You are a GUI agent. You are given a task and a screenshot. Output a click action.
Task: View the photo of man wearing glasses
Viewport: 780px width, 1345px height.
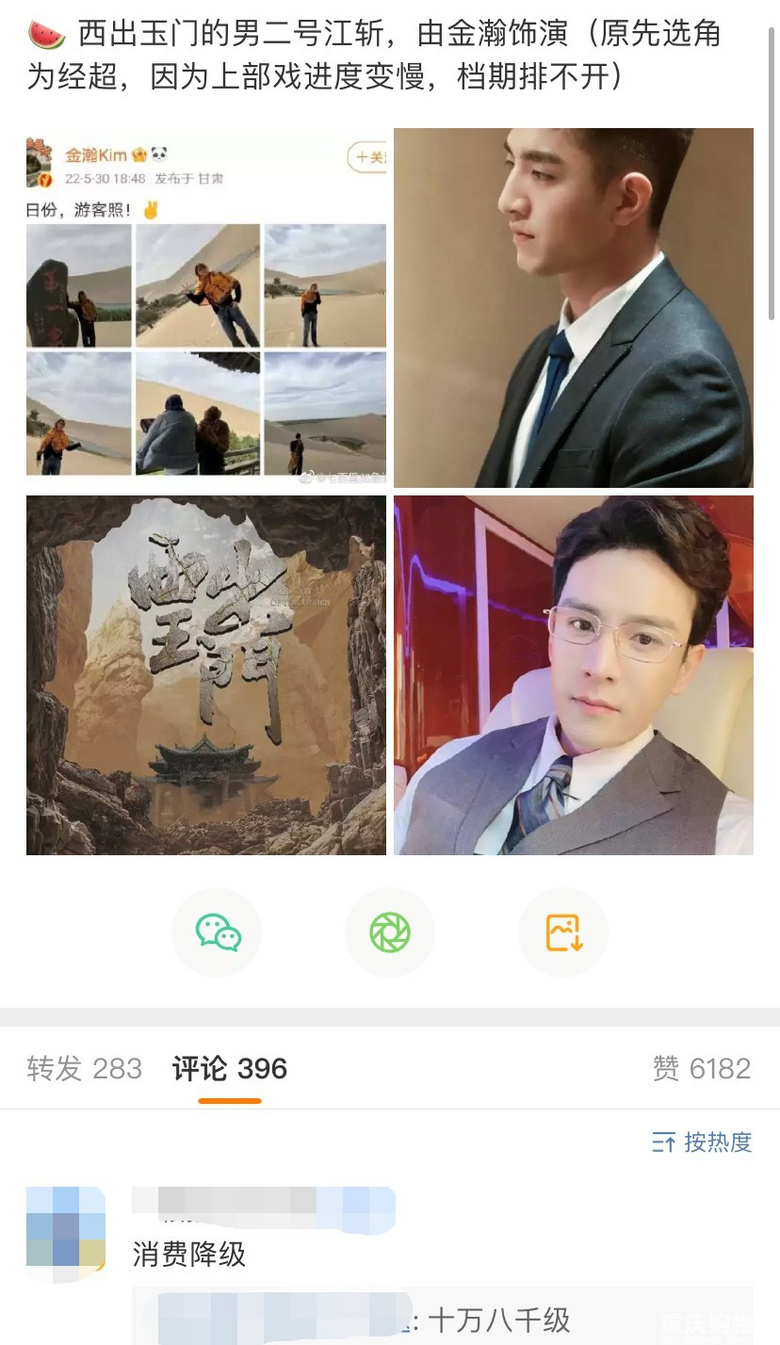coord(573,675)
